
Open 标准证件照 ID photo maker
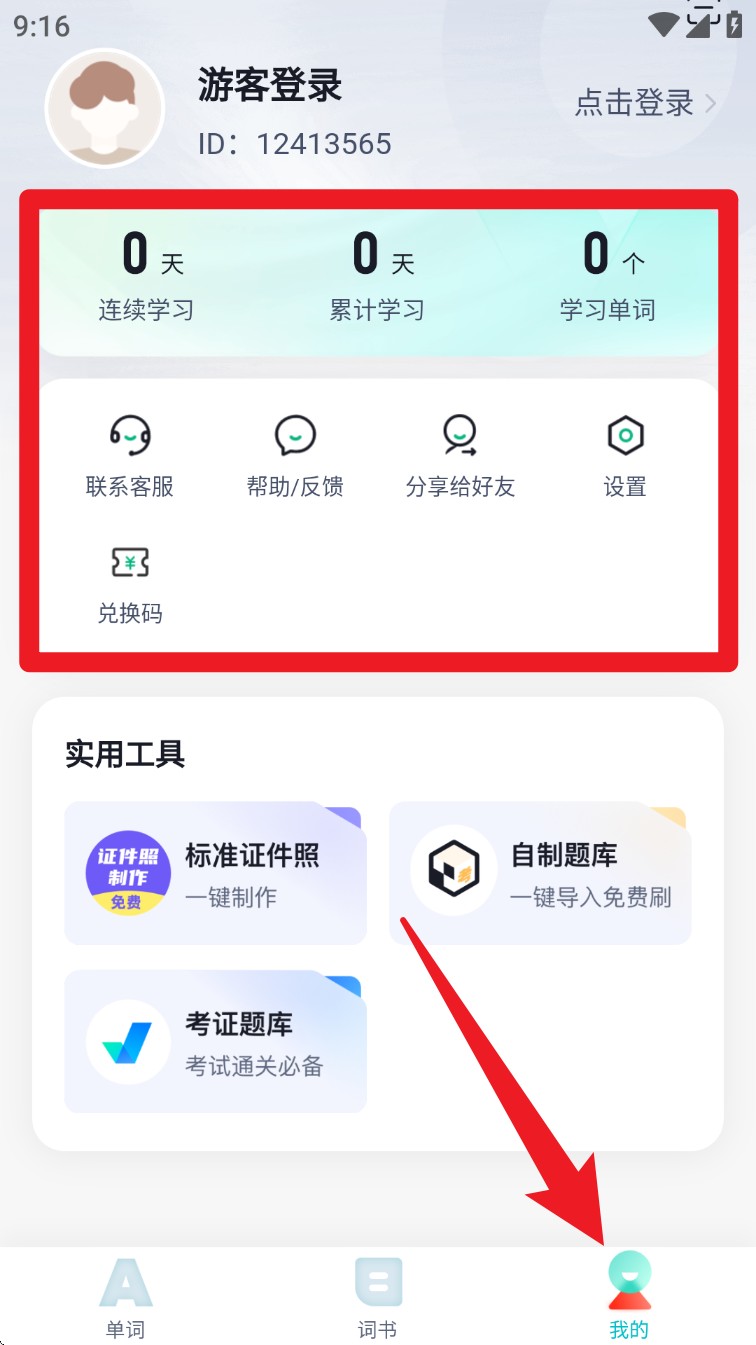pos(214,872)
